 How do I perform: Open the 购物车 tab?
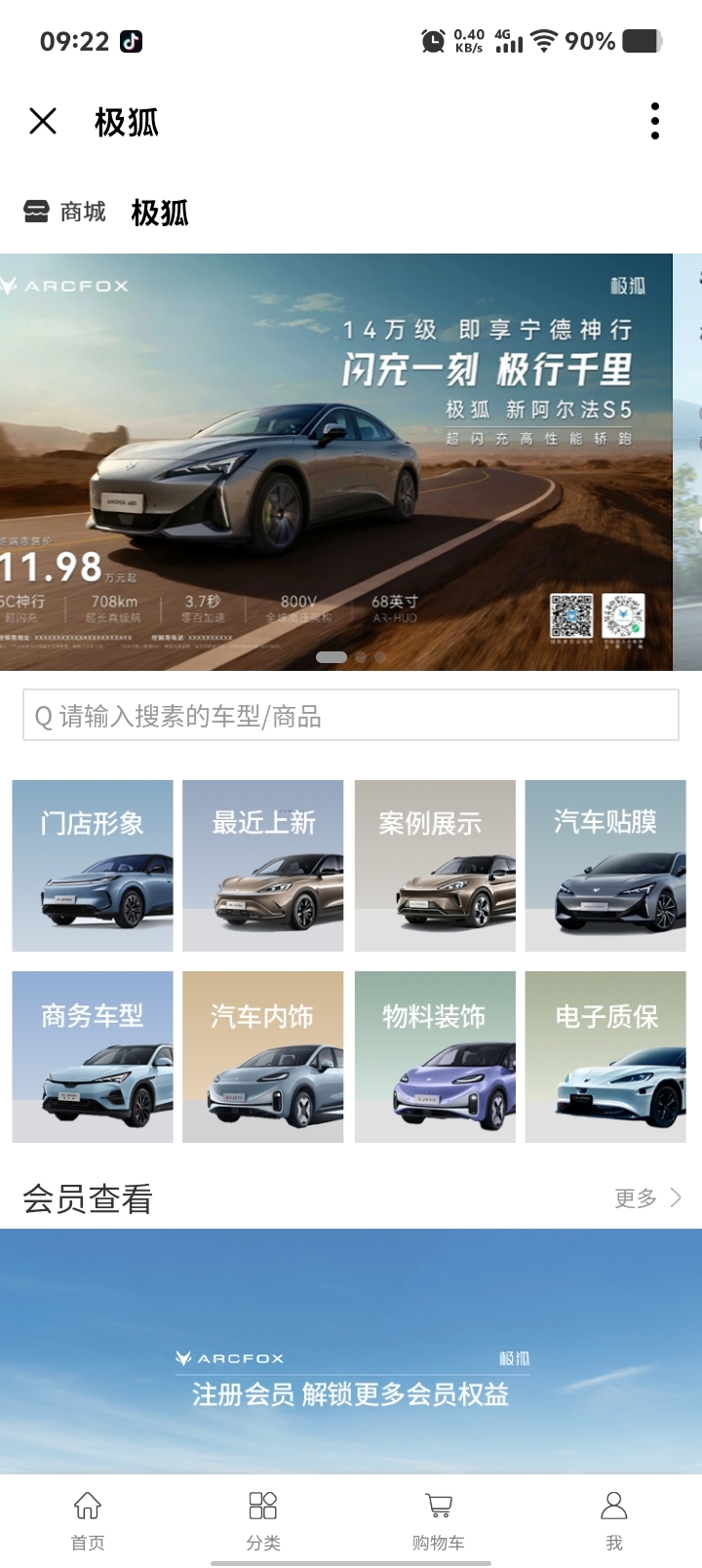439,1519
